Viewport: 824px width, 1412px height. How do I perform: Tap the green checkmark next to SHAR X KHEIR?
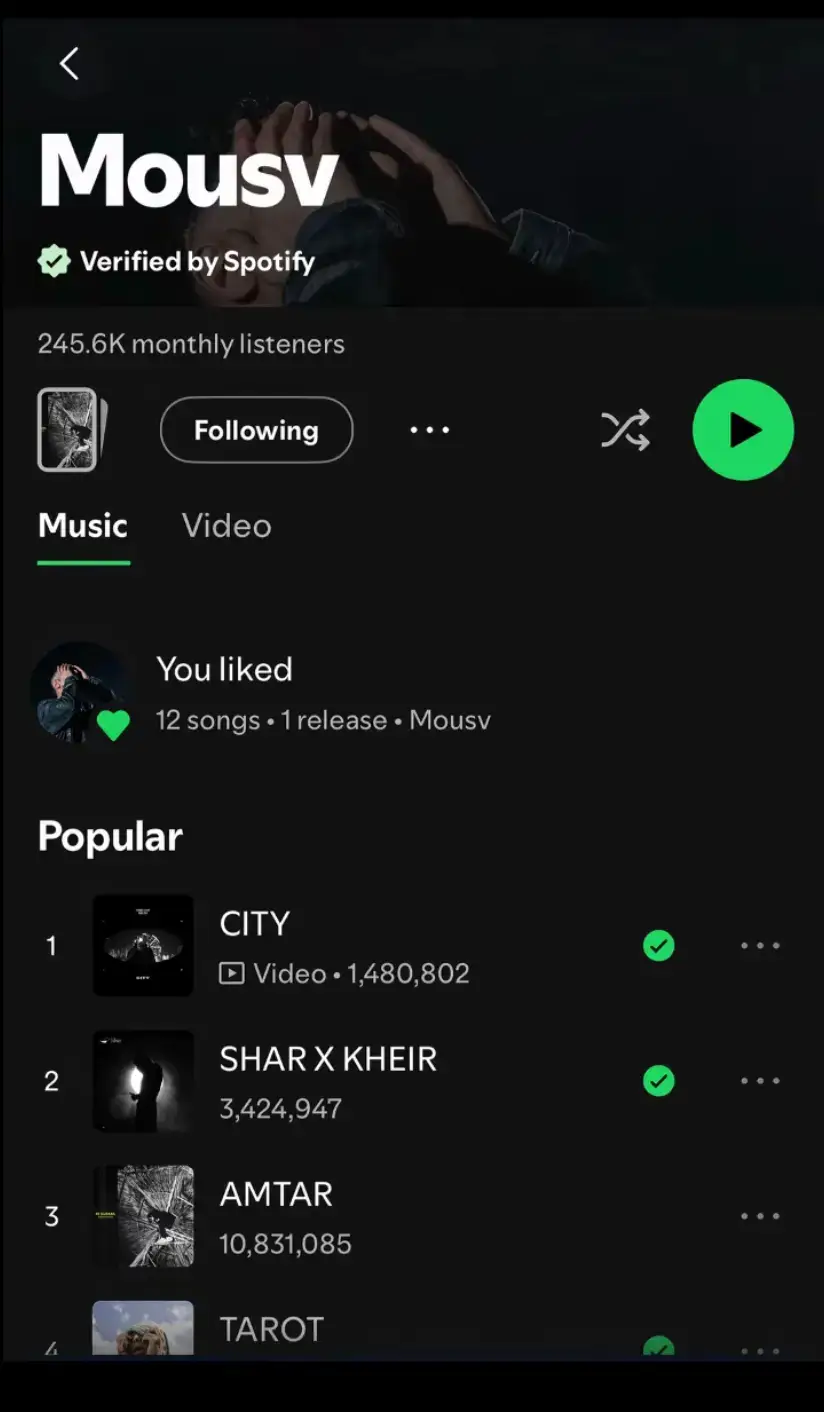coord(659,1081)
